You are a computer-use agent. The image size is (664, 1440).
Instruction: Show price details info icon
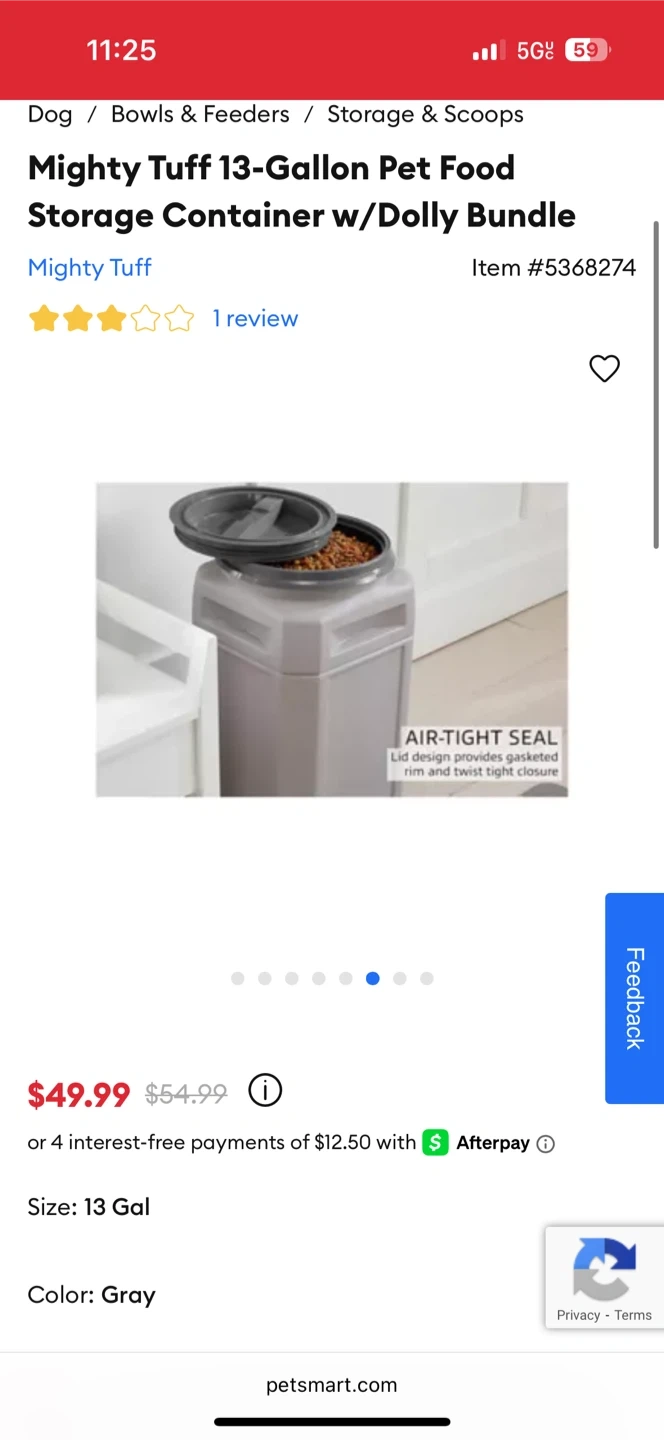pyautogui.click(x=265, y=1090)
